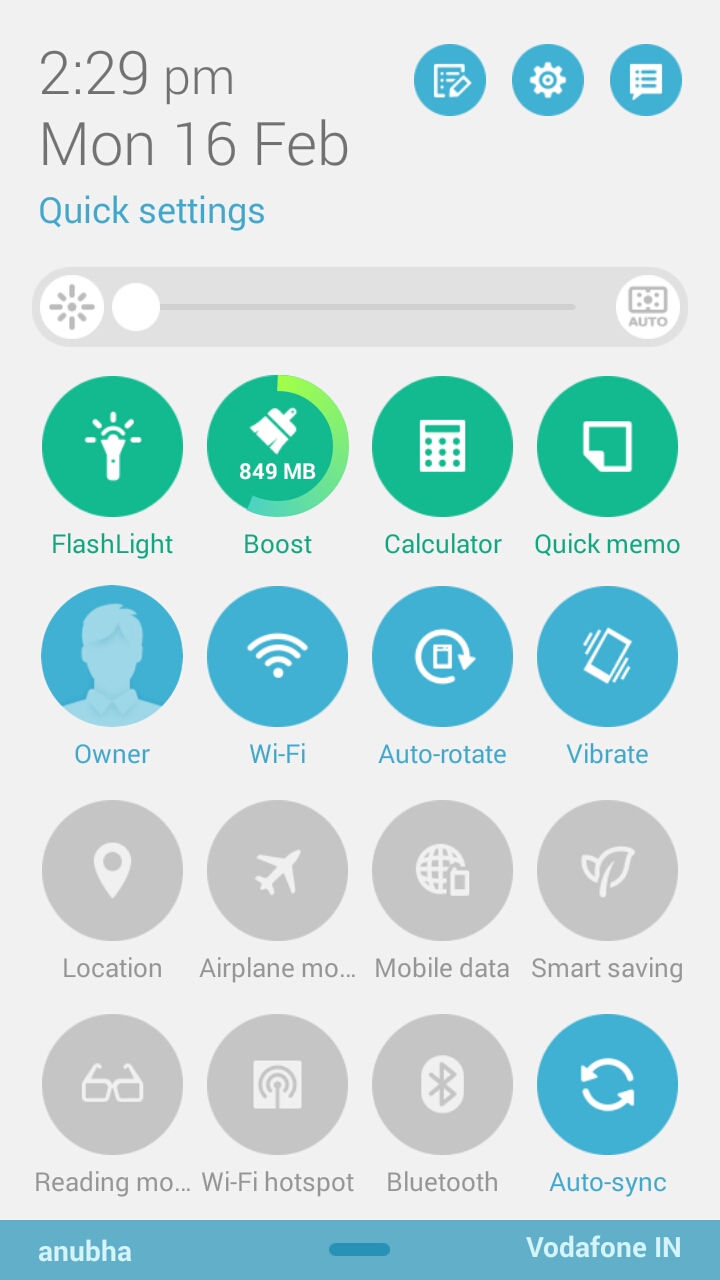
Task: Turn on Reading mode
Action: coord(112,1084)
